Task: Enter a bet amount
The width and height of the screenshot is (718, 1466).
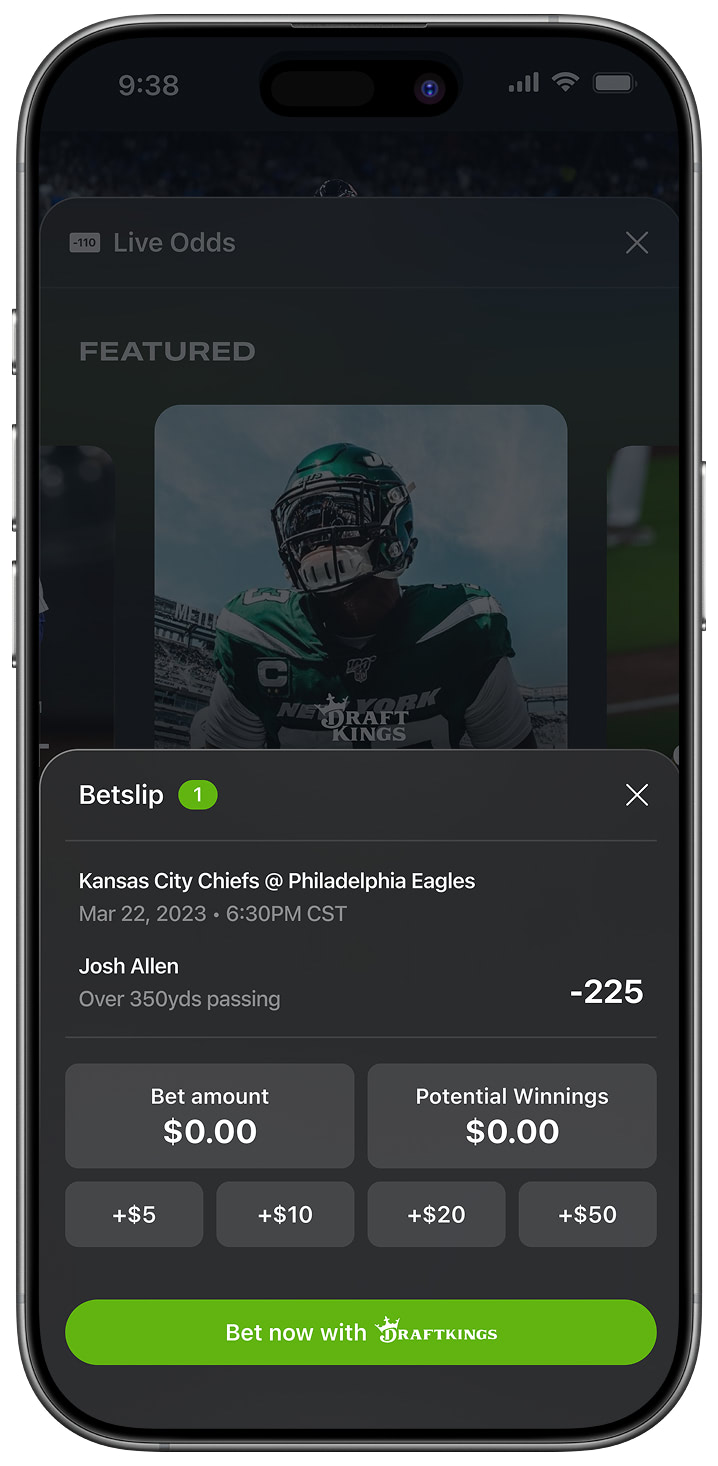Action: pos(210,1115)
